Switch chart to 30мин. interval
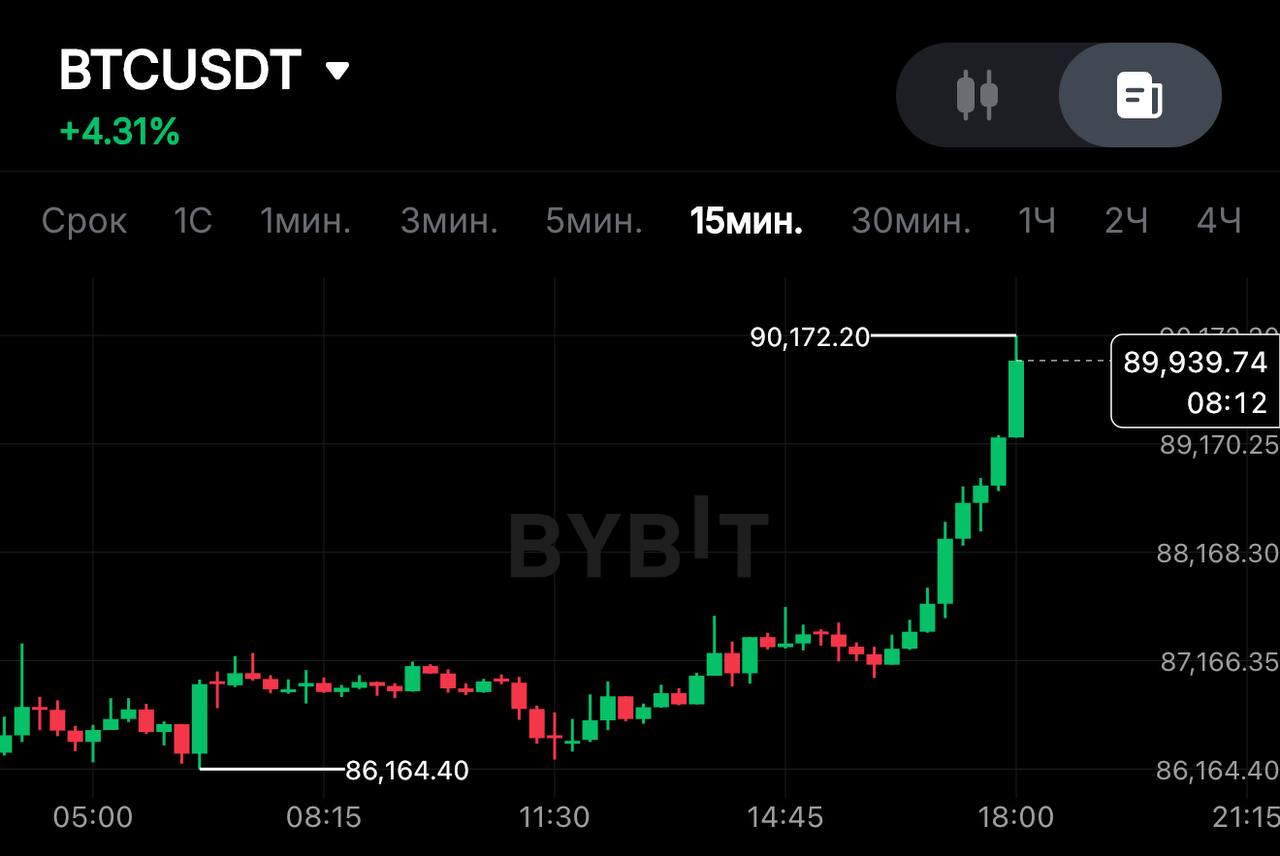 (910, 221)
